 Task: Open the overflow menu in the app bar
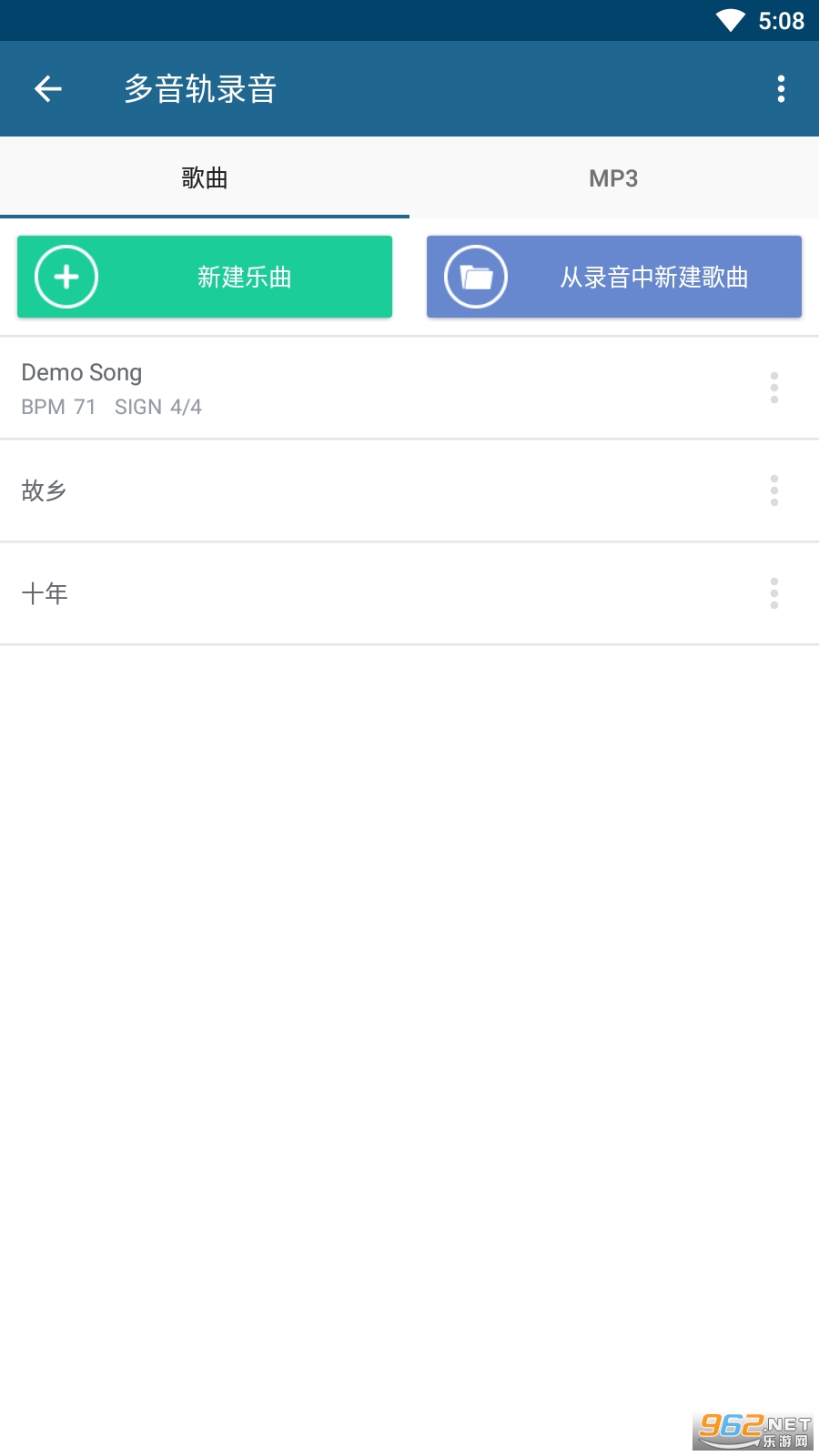tap(781, 89)
